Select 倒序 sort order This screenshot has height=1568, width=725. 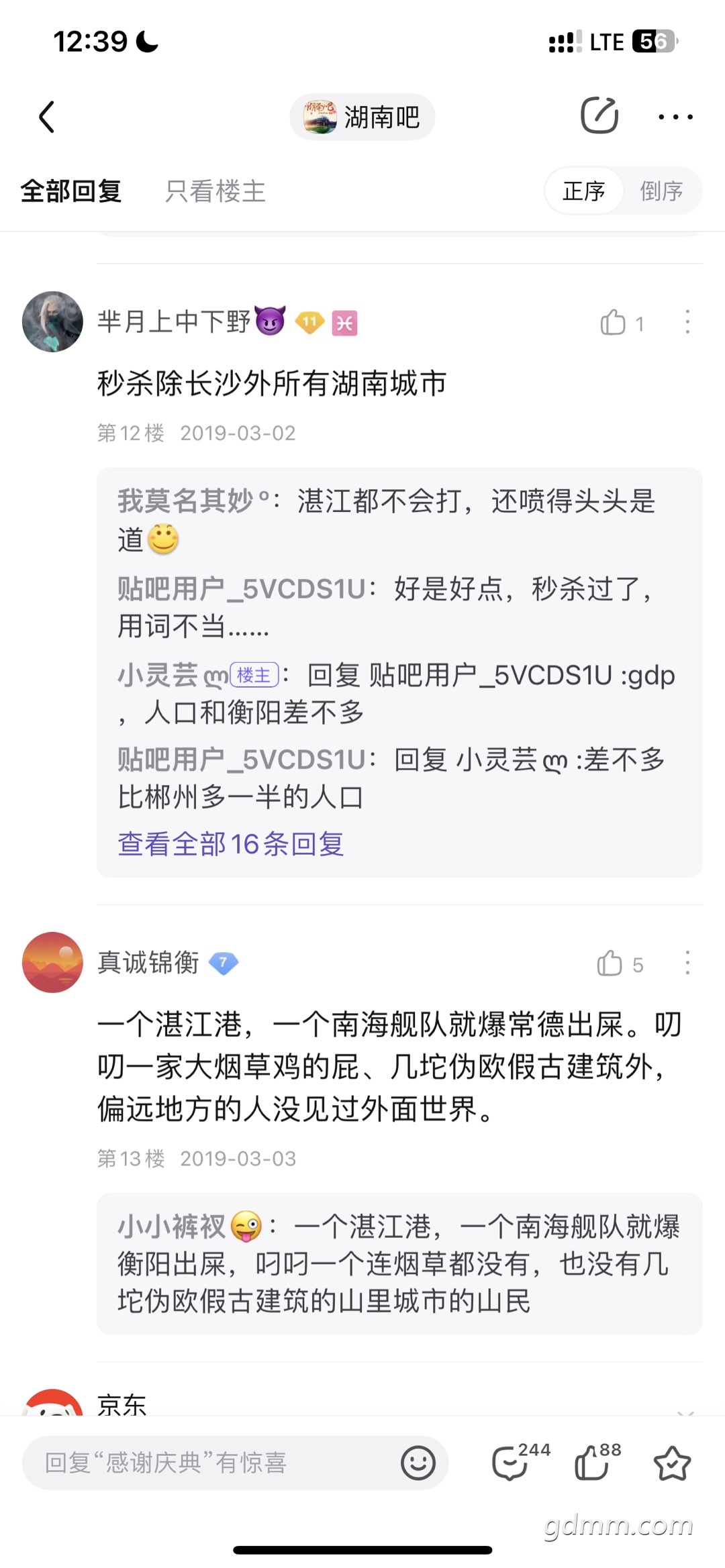[x=661, y=191]
